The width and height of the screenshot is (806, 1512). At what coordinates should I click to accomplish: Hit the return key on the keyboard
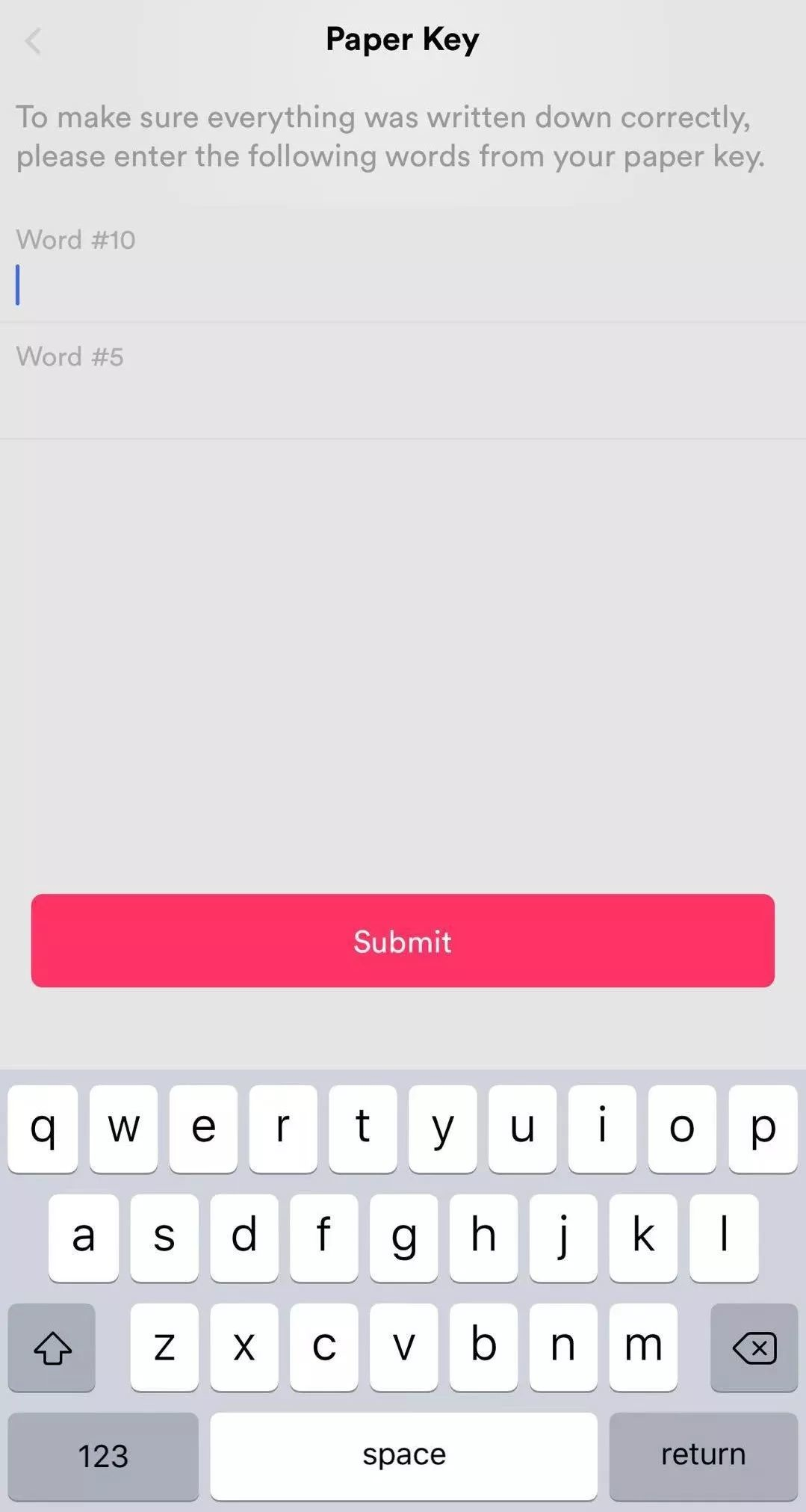pos(703,1455)
